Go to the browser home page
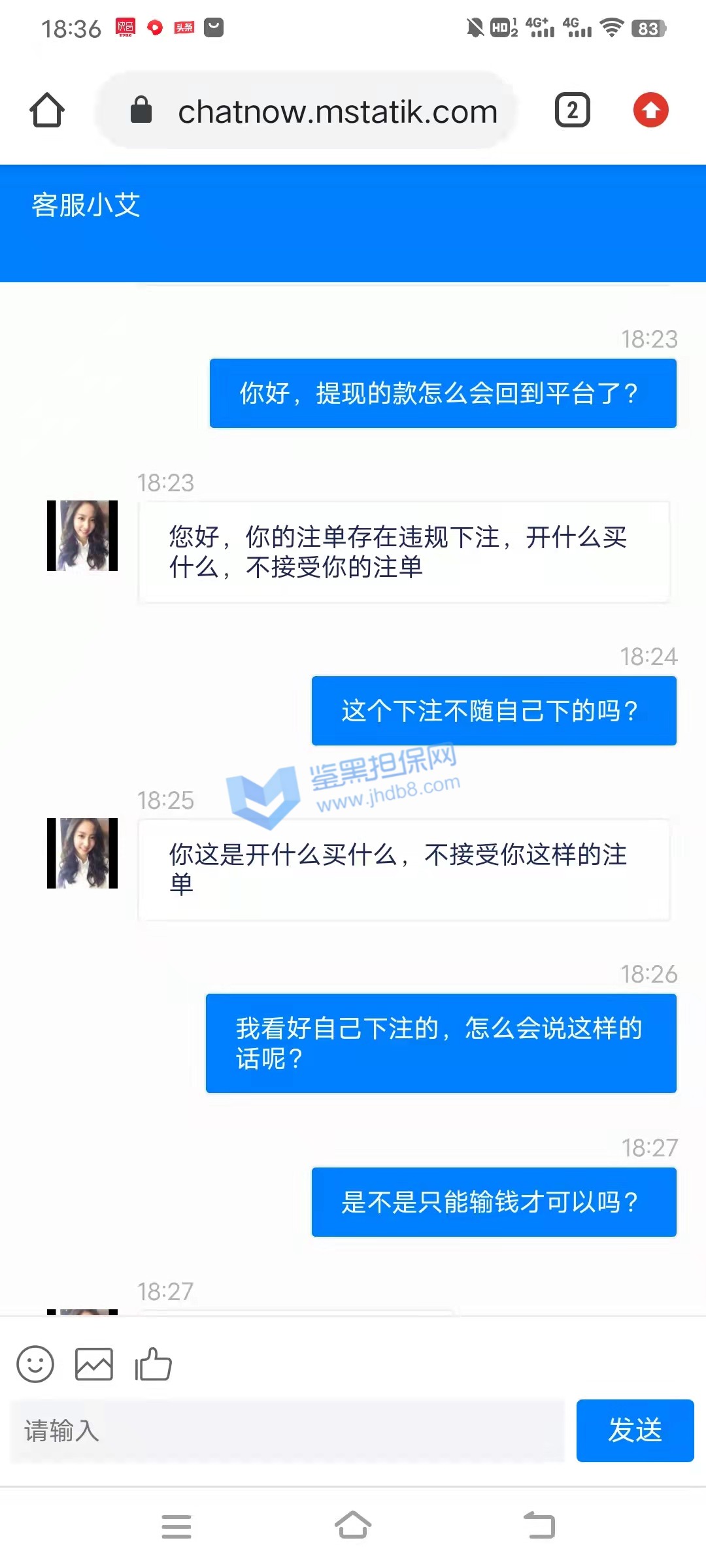 pos(47,110)
